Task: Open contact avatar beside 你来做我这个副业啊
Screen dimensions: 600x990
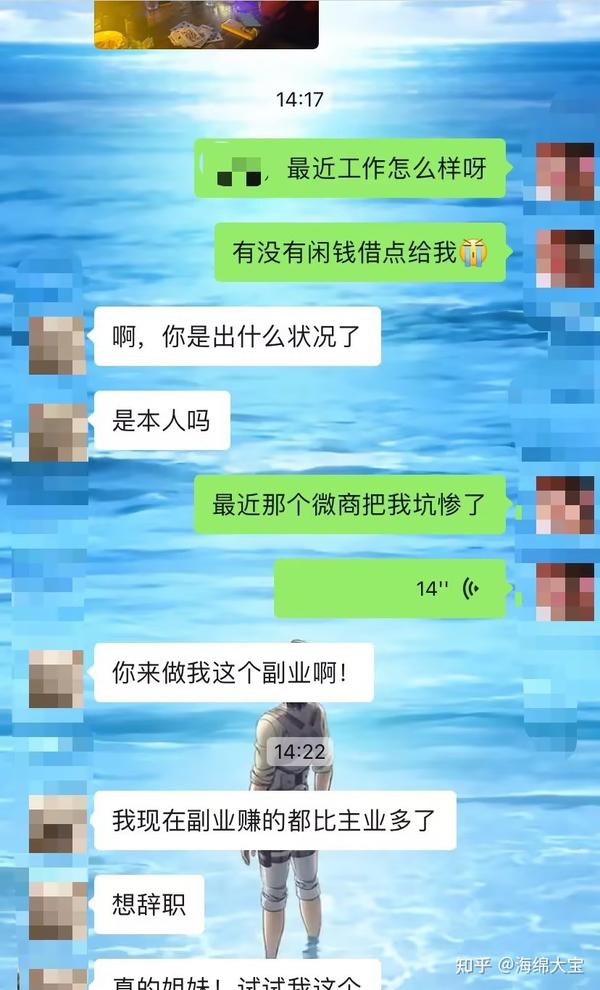Action: click(x=57, y=677)
